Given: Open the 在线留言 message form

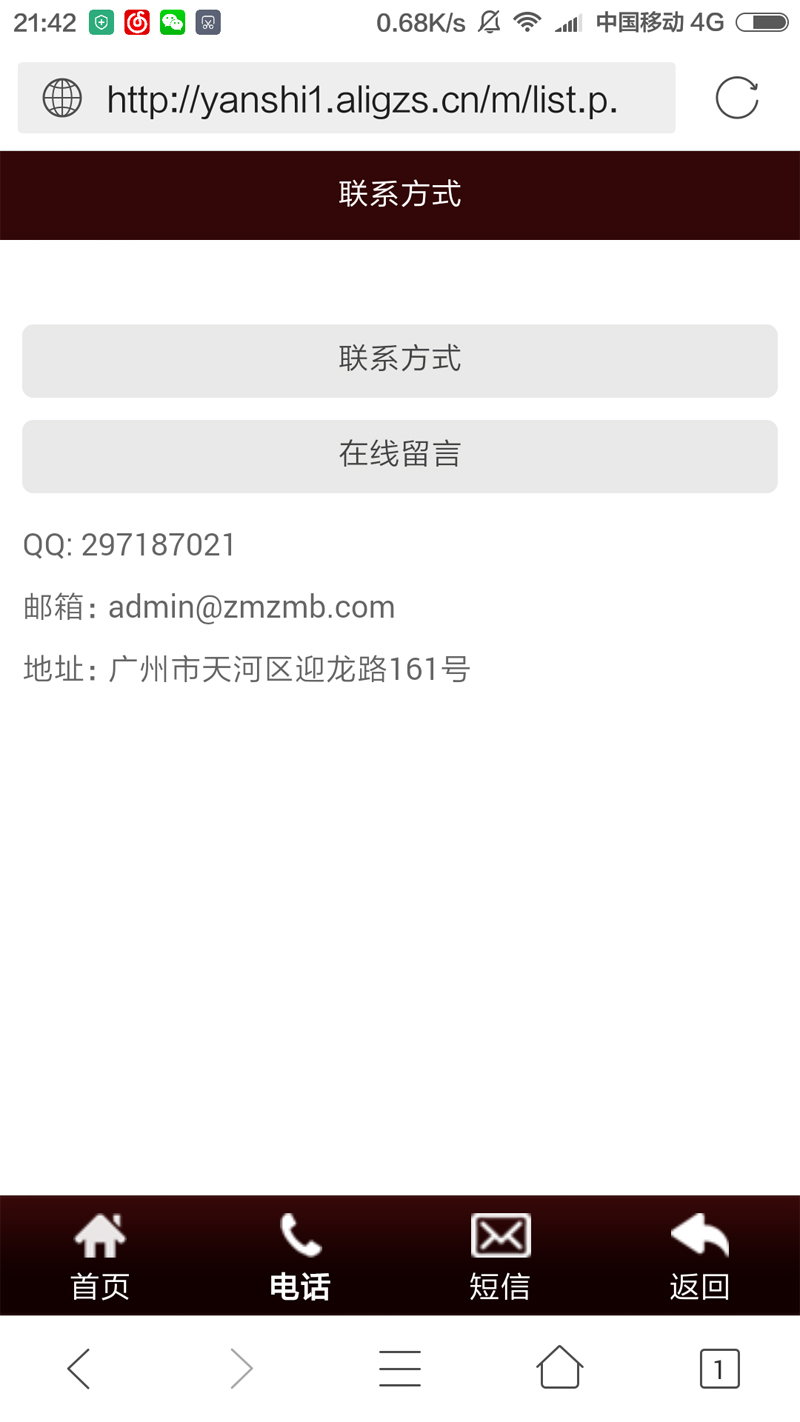Looking at the screenshot, I should (400, 456).
